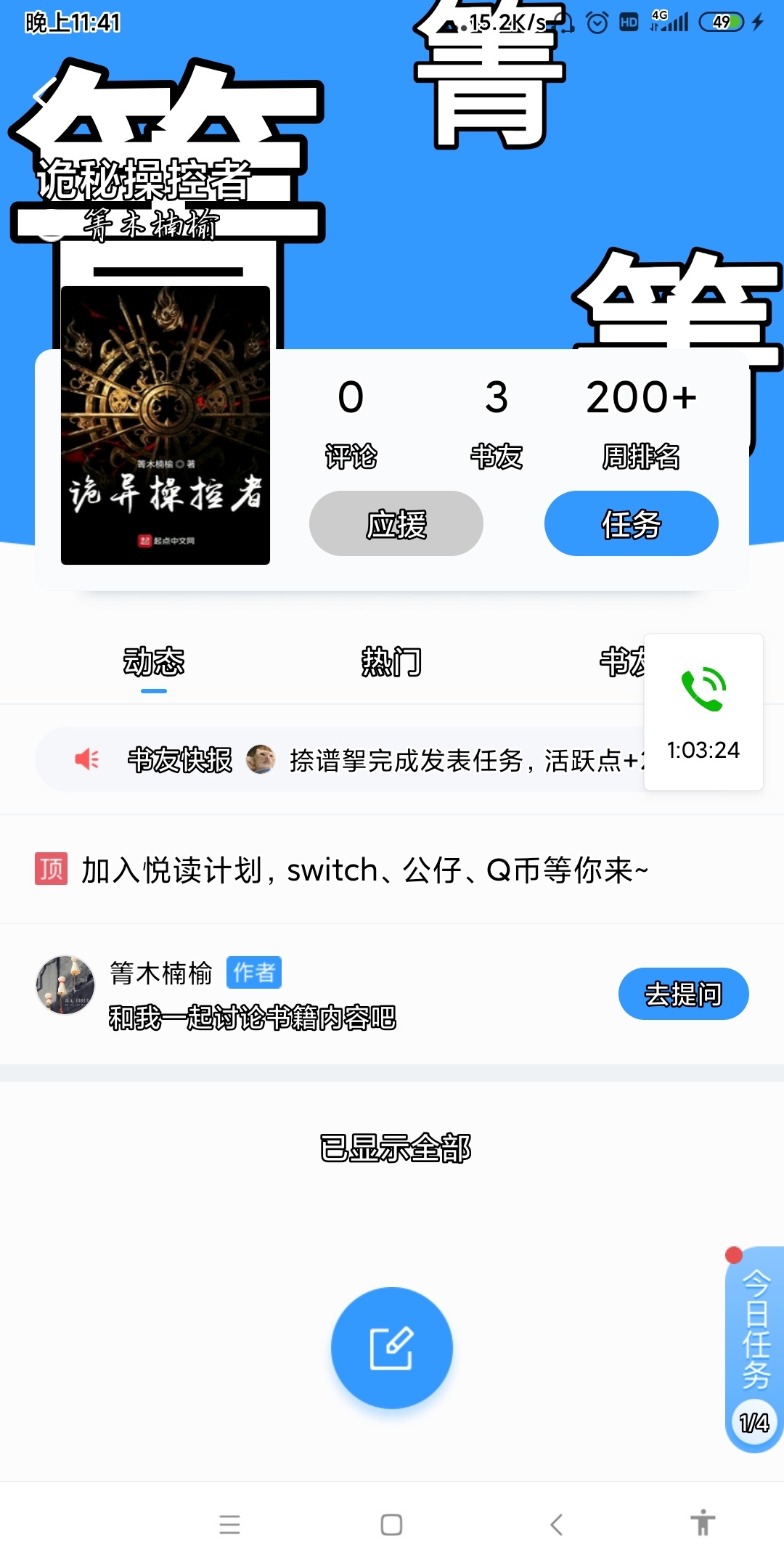This screenshot has height=1568, width=784.
Task: Open the floating call timer window
Action: tap(703, 712)
